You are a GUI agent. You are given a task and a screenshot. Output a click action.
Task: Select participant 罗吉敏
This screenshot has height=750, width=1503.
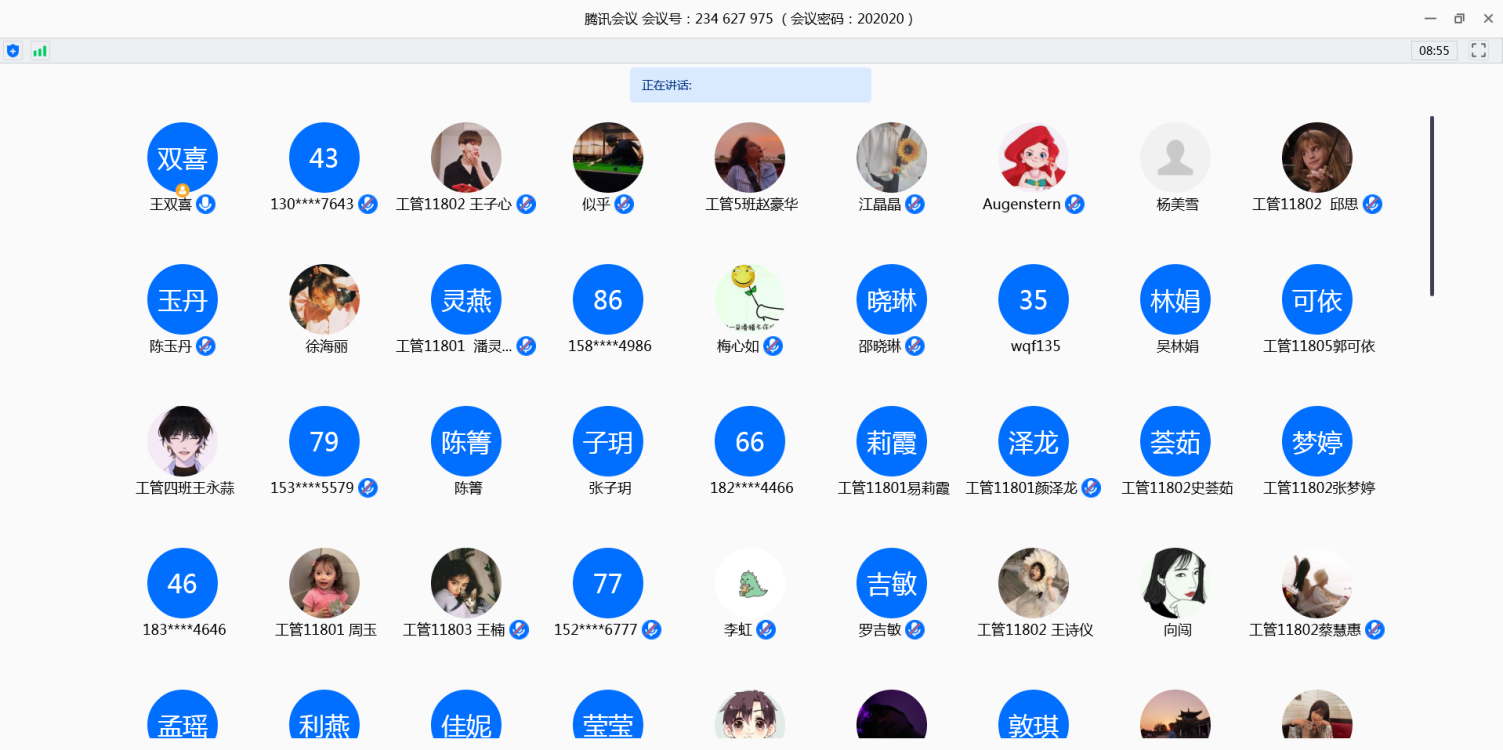pyautogui.click(x=891, y=584)
